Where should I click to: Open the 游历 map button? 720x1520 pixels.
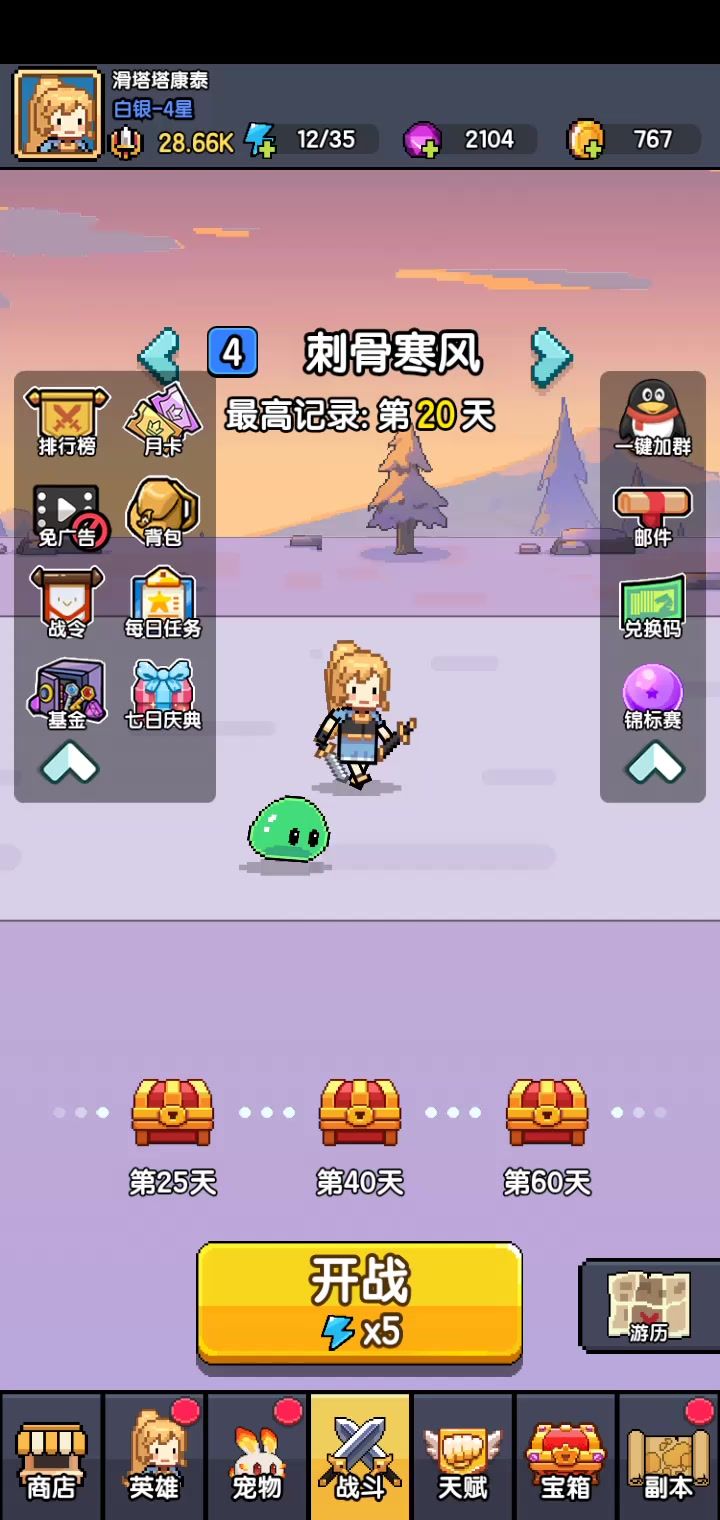pos(649,1306)
